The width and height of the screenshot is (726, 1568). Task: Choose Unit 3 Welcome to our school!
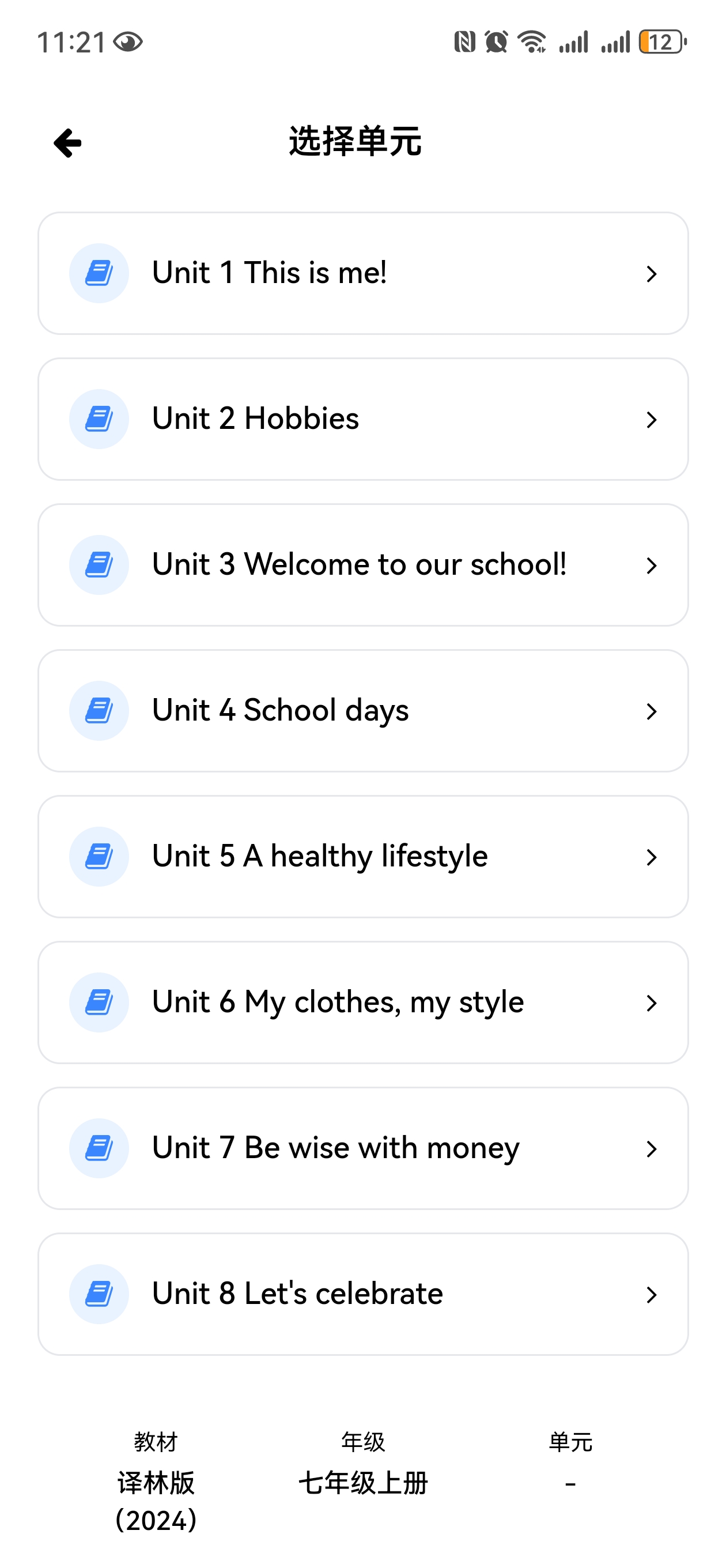pyautogui.click(x=362, y=565)
